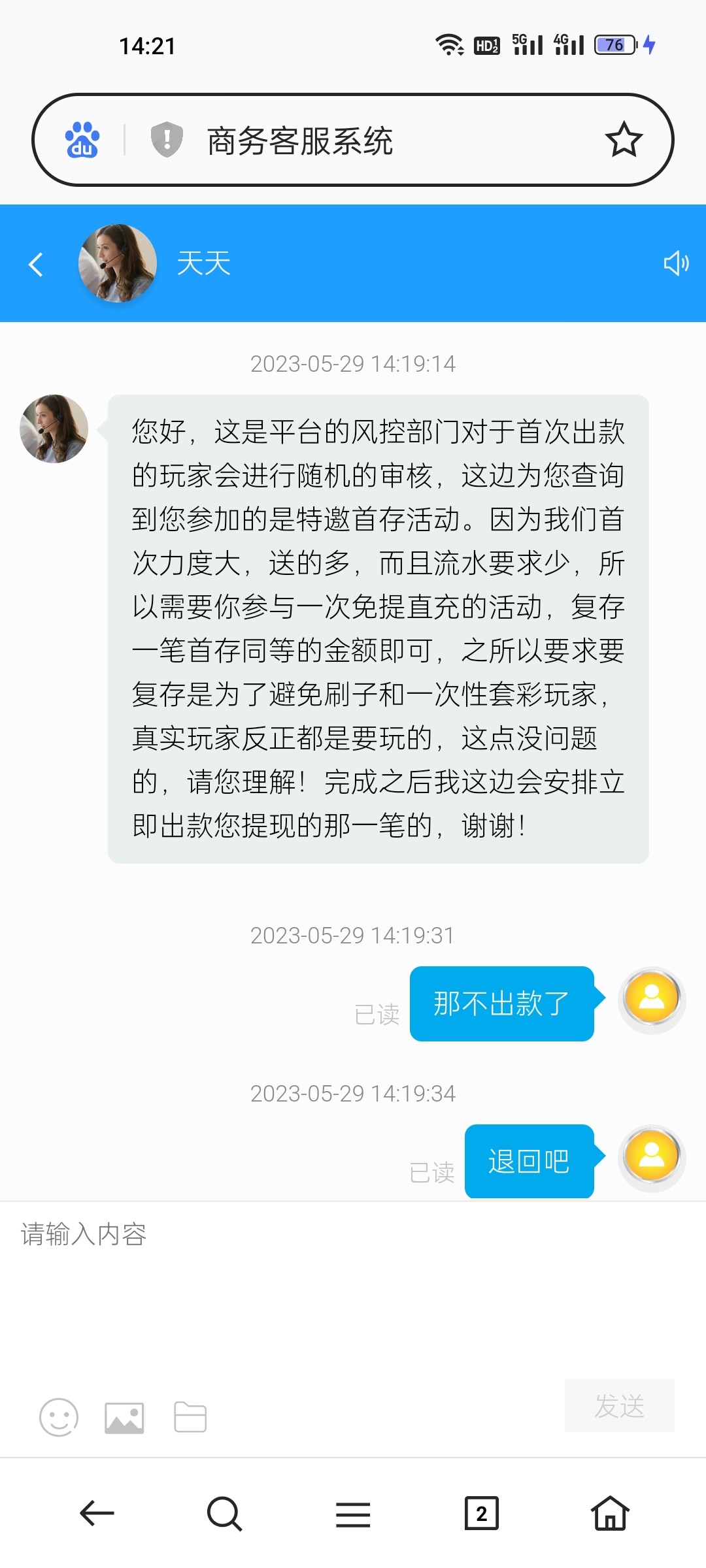Select the chat title 天天 in the header
The image size is (706, 1568).
(204, 263)
